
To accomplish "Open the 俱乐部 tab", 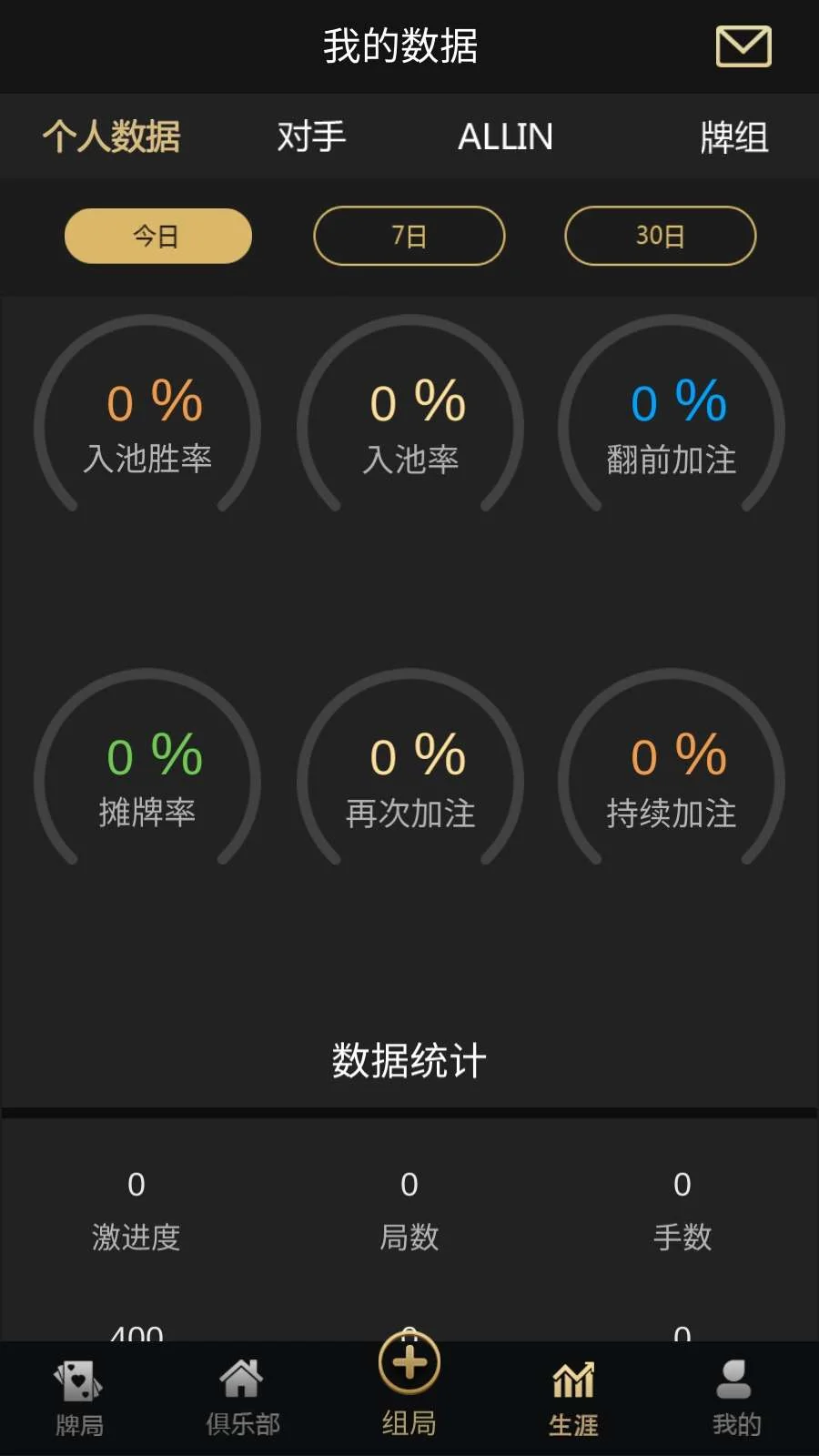I will [242, 1397].
